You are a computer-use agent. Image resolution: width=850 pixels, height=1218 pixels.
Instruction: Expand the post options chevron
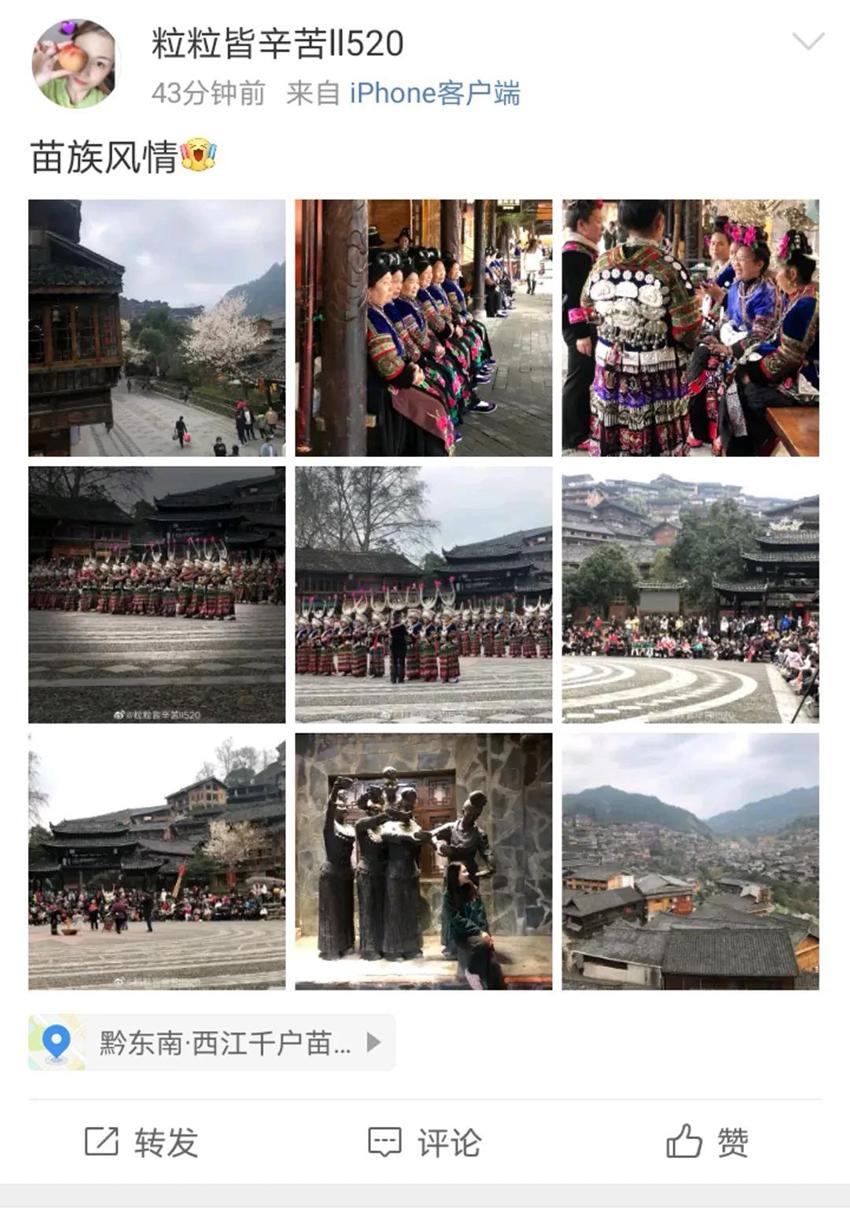point(808,42)
